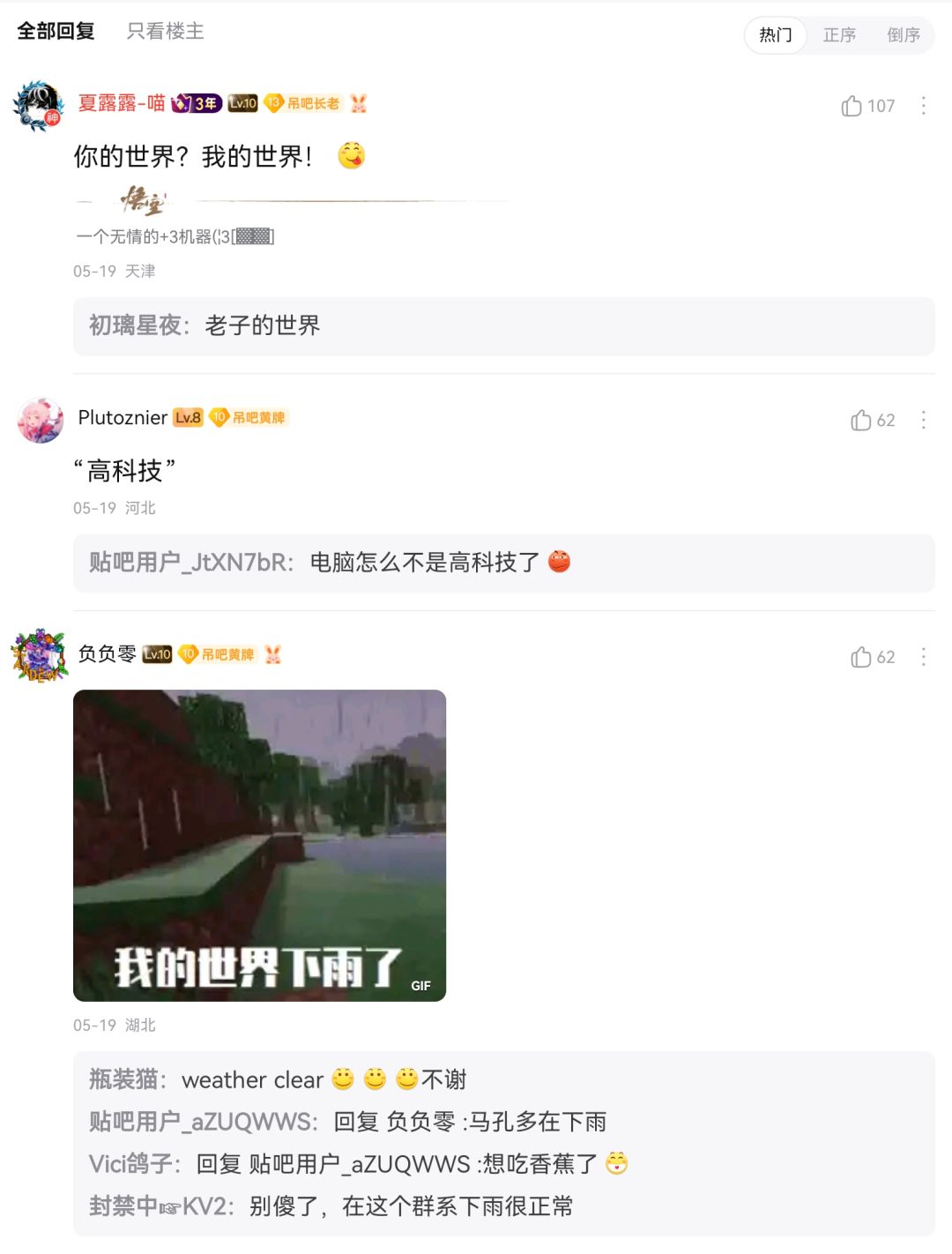Image resolution: width=952 pixels, height=1254 pixels.
Task: Open the more options menu on 夏露露-喵's reply
Action: [923, 106]
